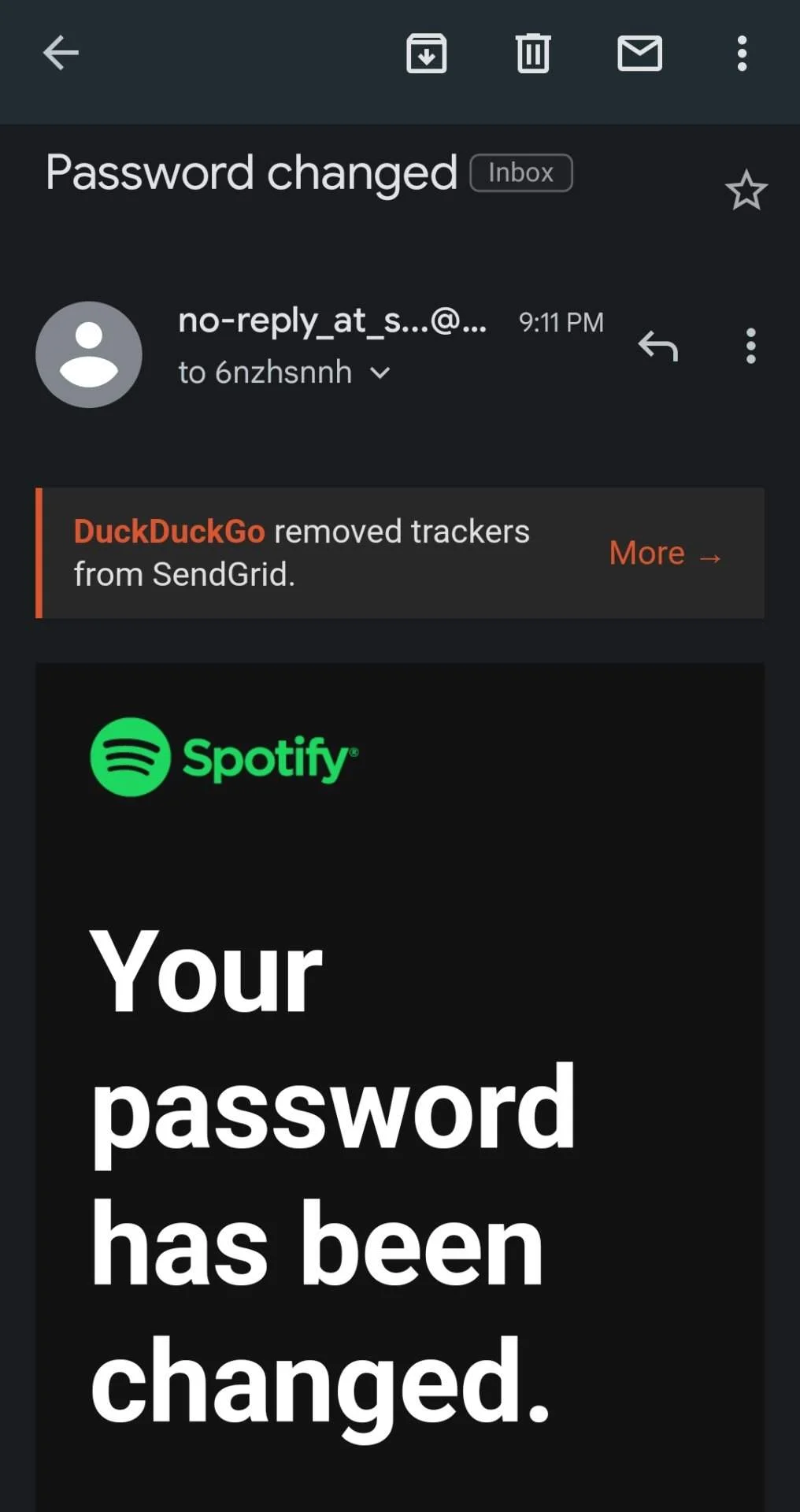Delete this email with the trash icon
The image size is (800, 1512).
pyautogui.click(x=533, y=54)
